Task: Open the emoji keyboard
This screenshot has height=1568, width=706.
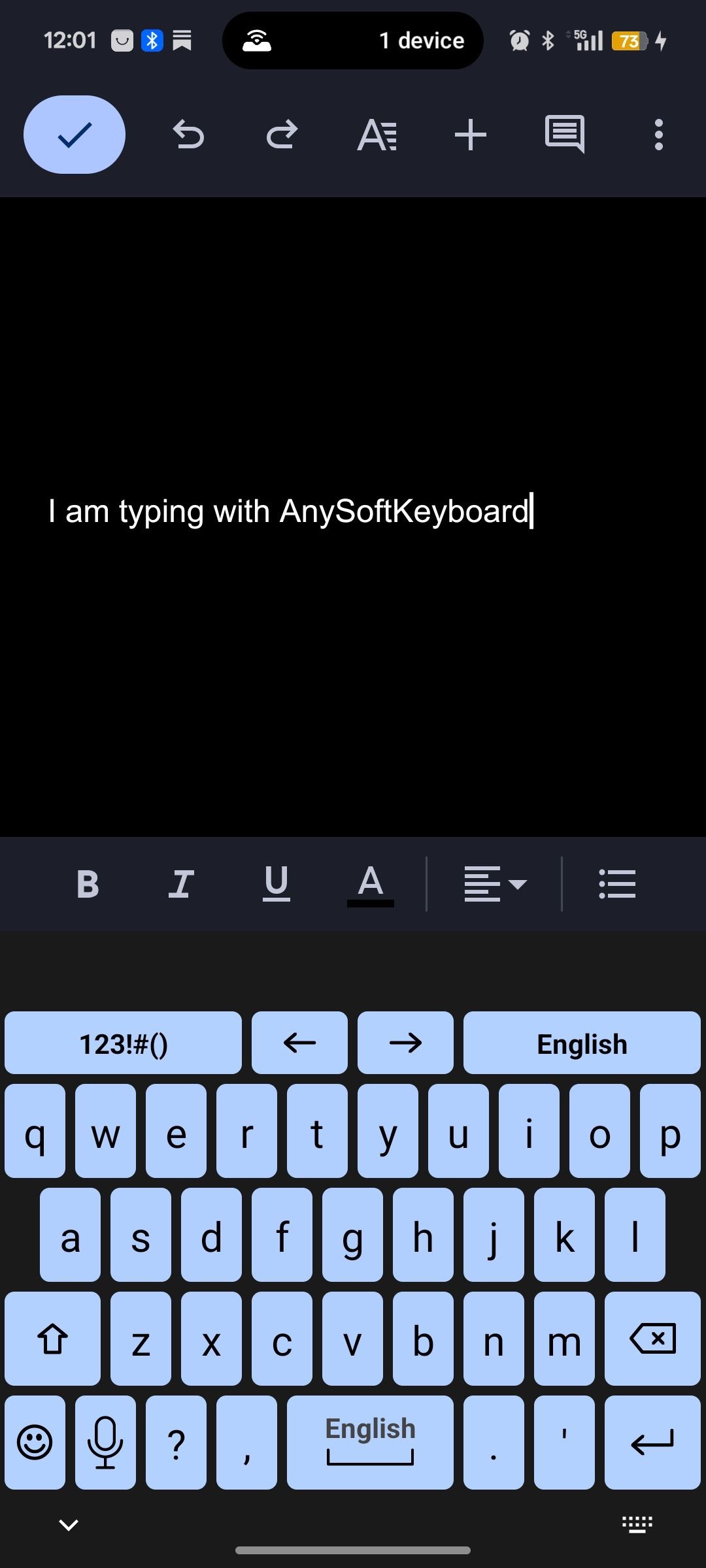Action: click(35, 1442)
